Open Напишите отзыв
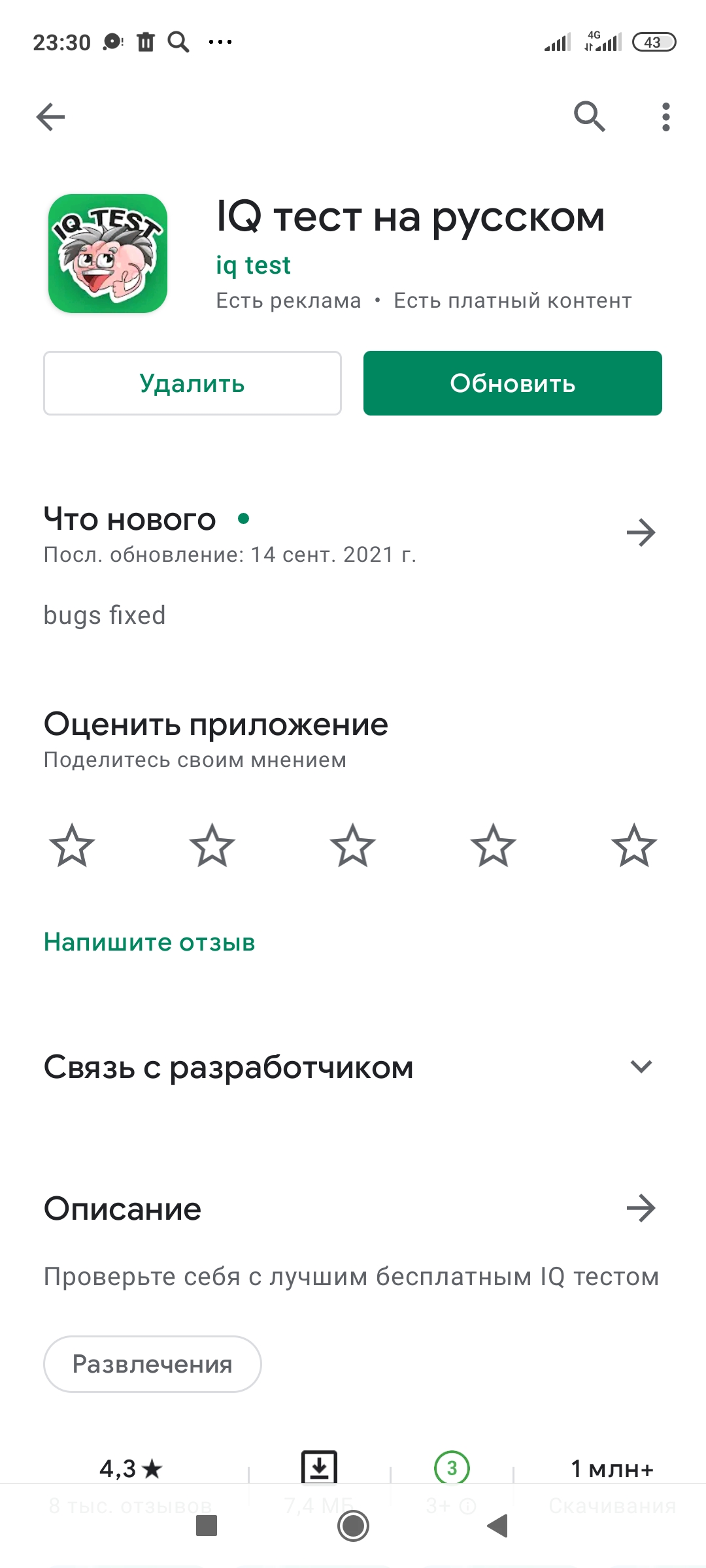706x1568 pixels. 149,941
